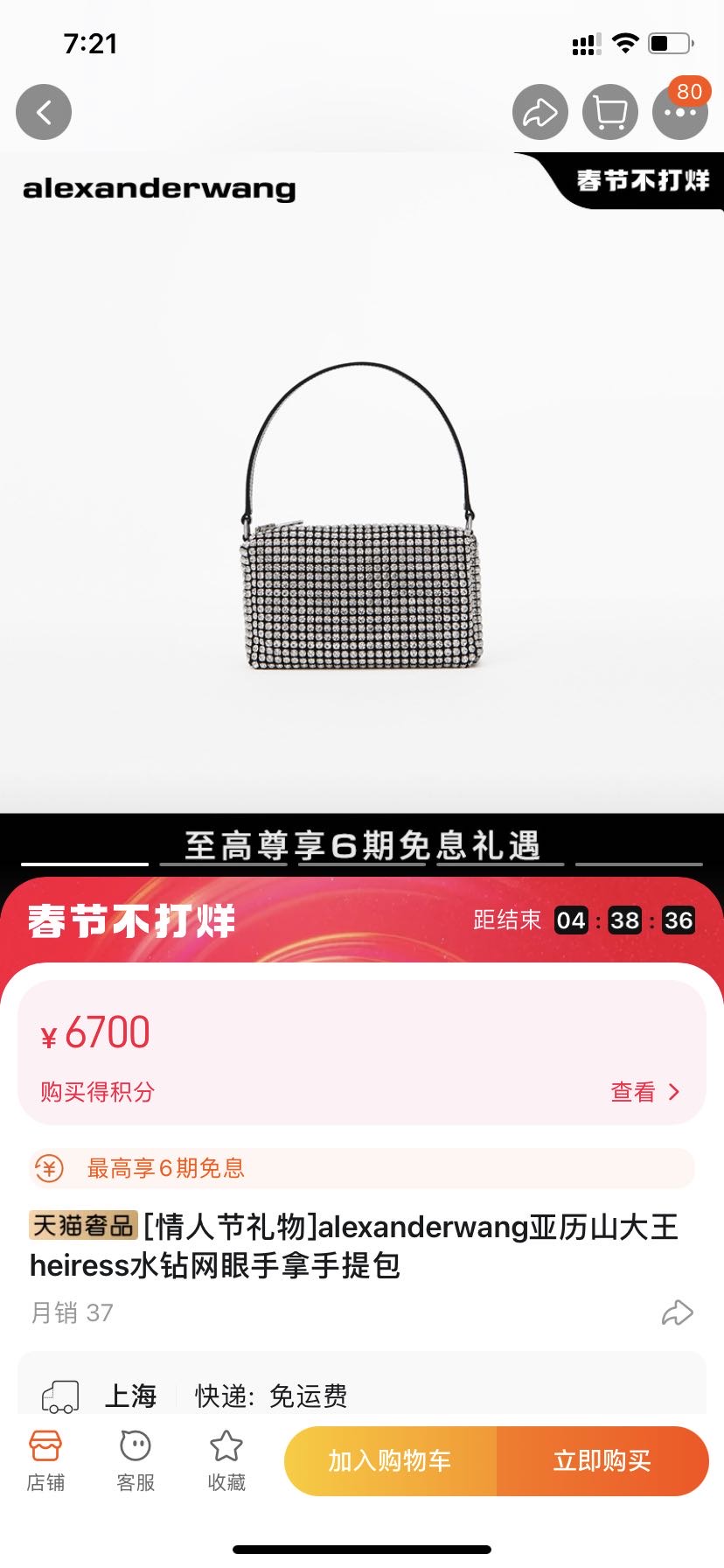Tap the handbag product image
This screenshot has height=1568, width=724.
pos(362,516)
